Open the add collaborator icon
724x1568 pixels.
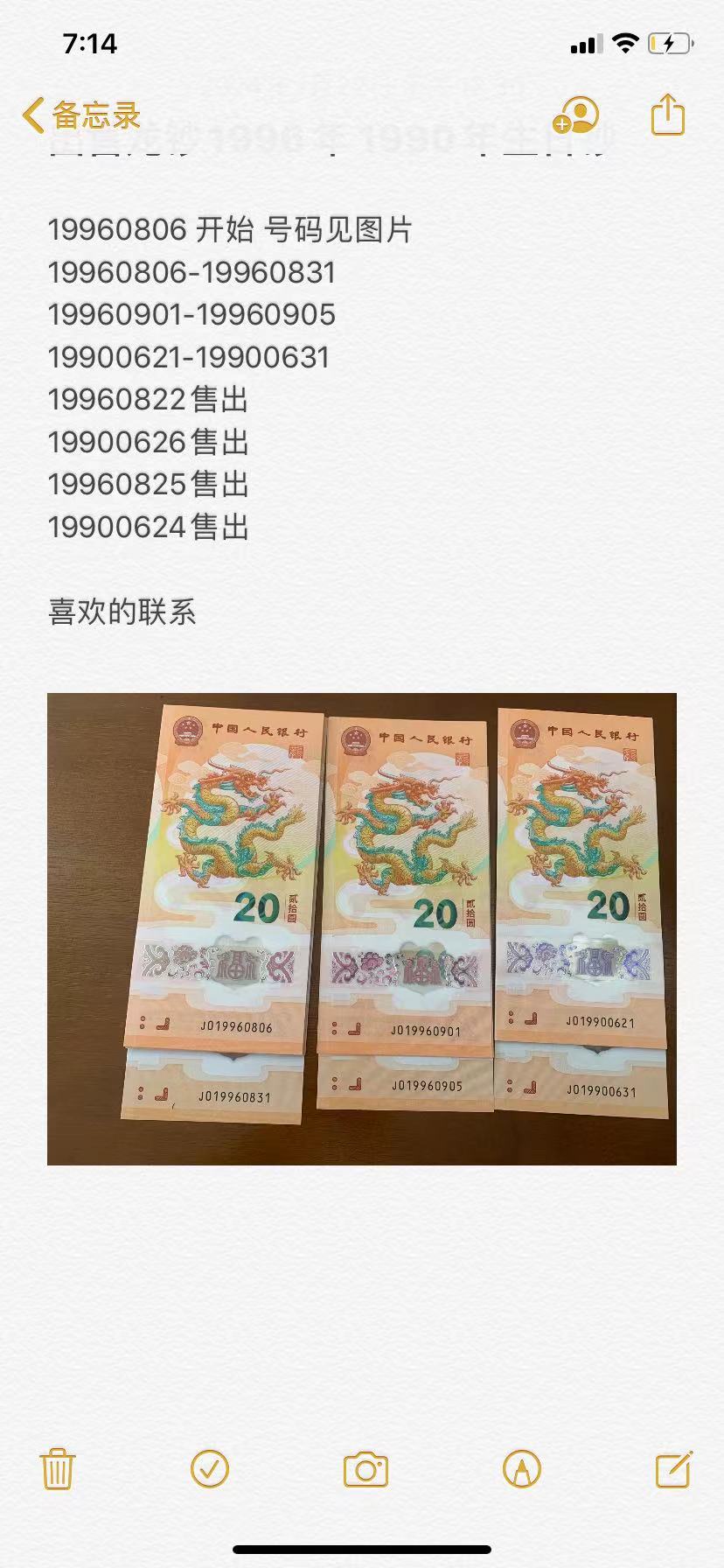(575, 115)
